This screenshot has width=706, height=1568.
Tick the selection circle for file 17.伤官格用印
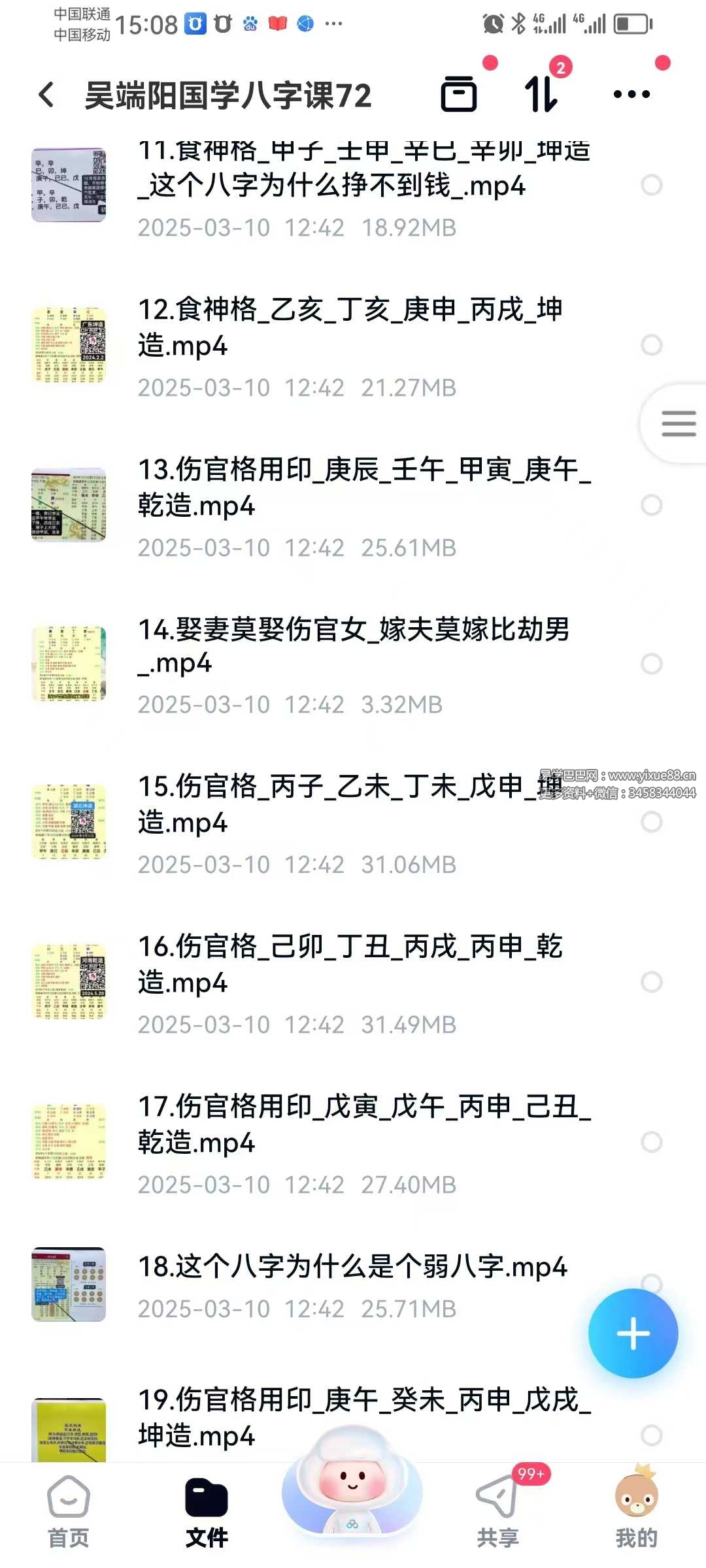click(x=652, y=1142)
